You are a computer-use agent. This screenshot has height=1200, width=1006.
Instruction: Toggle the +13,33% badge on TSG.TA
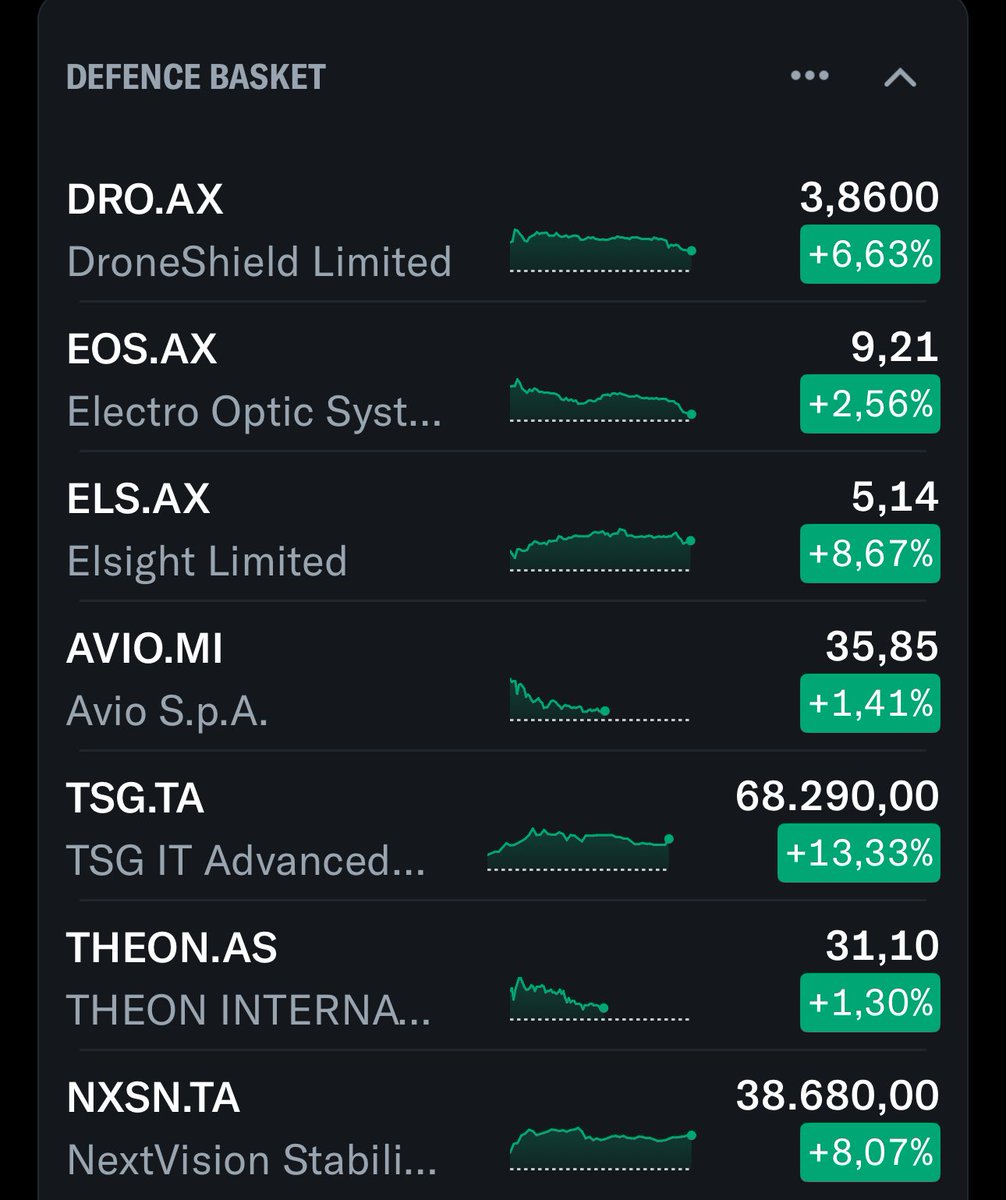click(x=858, y=853)
